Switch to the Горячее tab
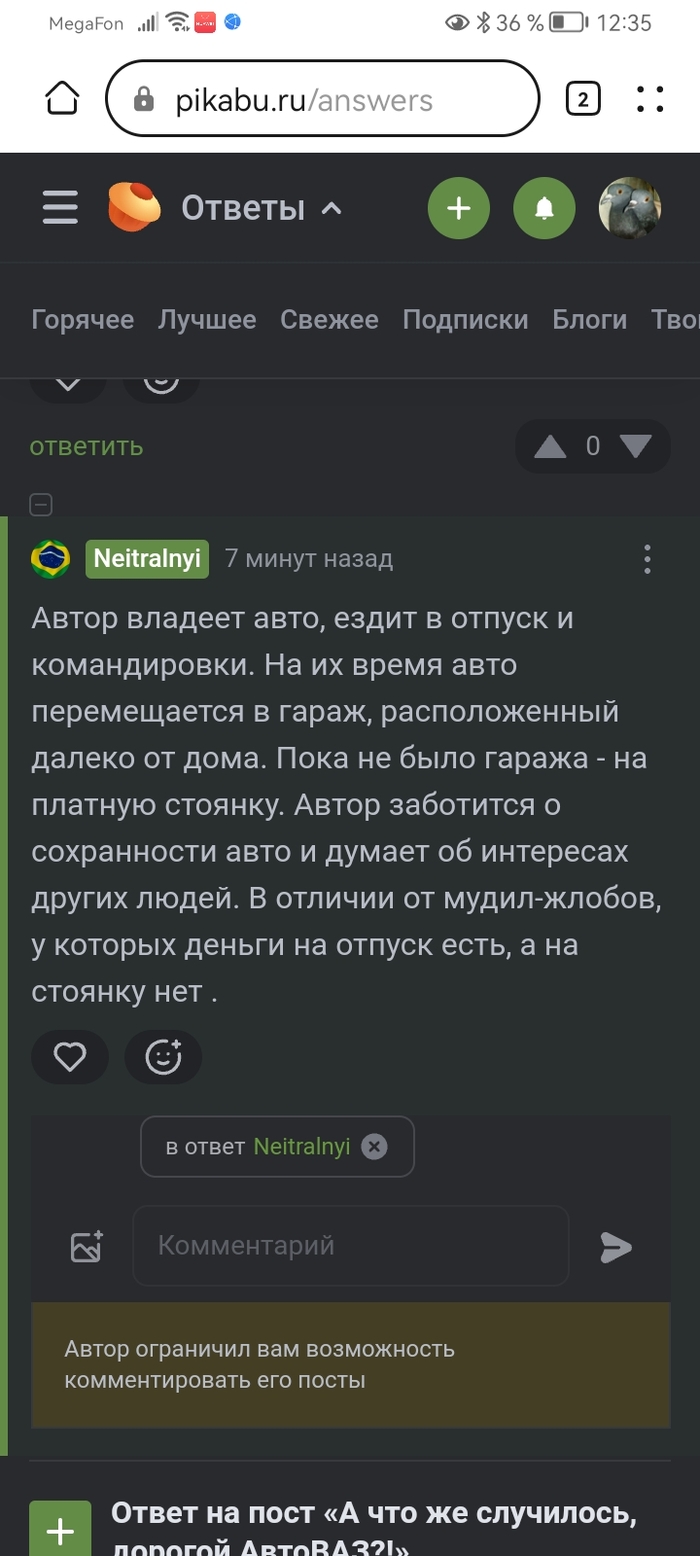 pos(83,320)
